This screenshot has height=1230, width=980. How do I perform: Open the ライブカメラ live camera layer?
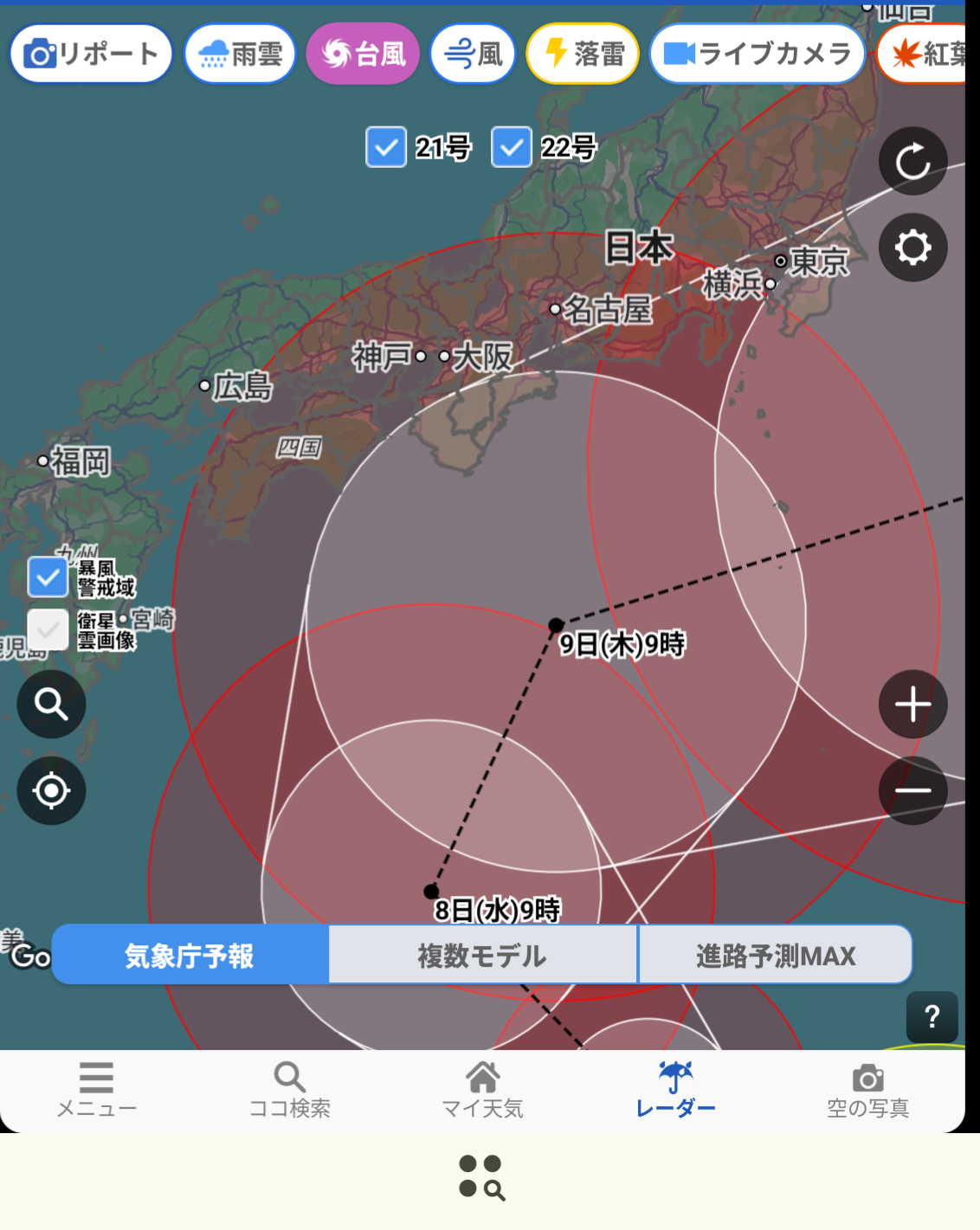pyautogui.click(x=758, y=54)
